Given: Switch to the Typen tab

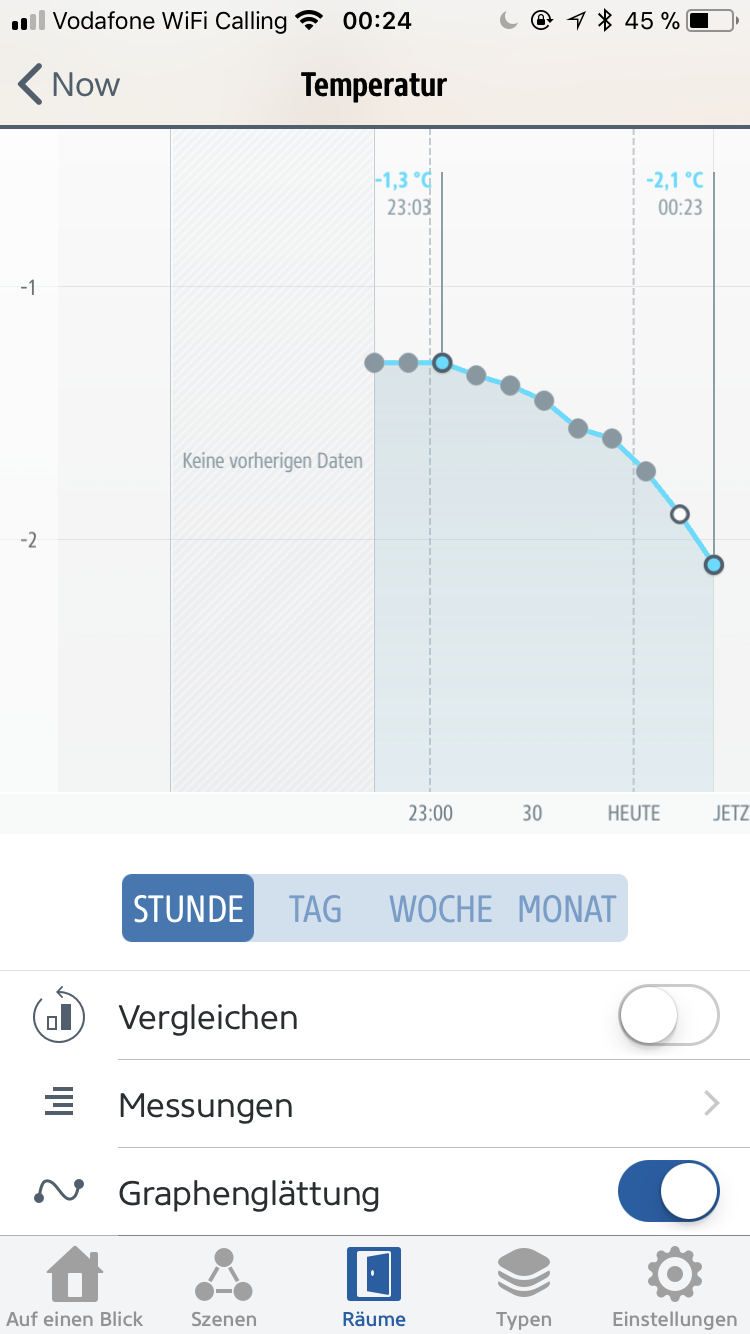Looking at the screenshot, I should coord(524,1287).
